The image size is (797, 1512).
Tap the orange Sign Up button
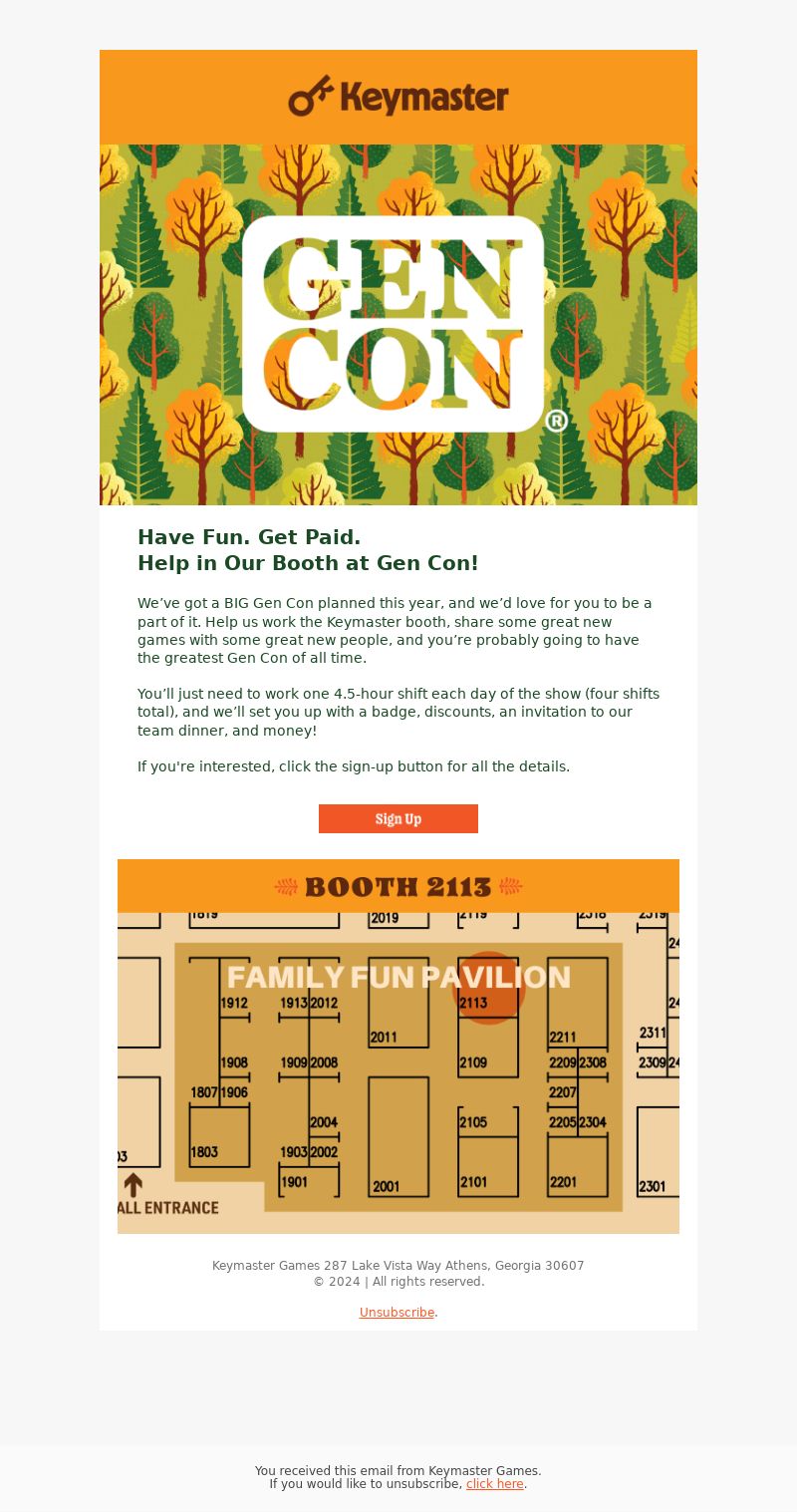[398, 818]
